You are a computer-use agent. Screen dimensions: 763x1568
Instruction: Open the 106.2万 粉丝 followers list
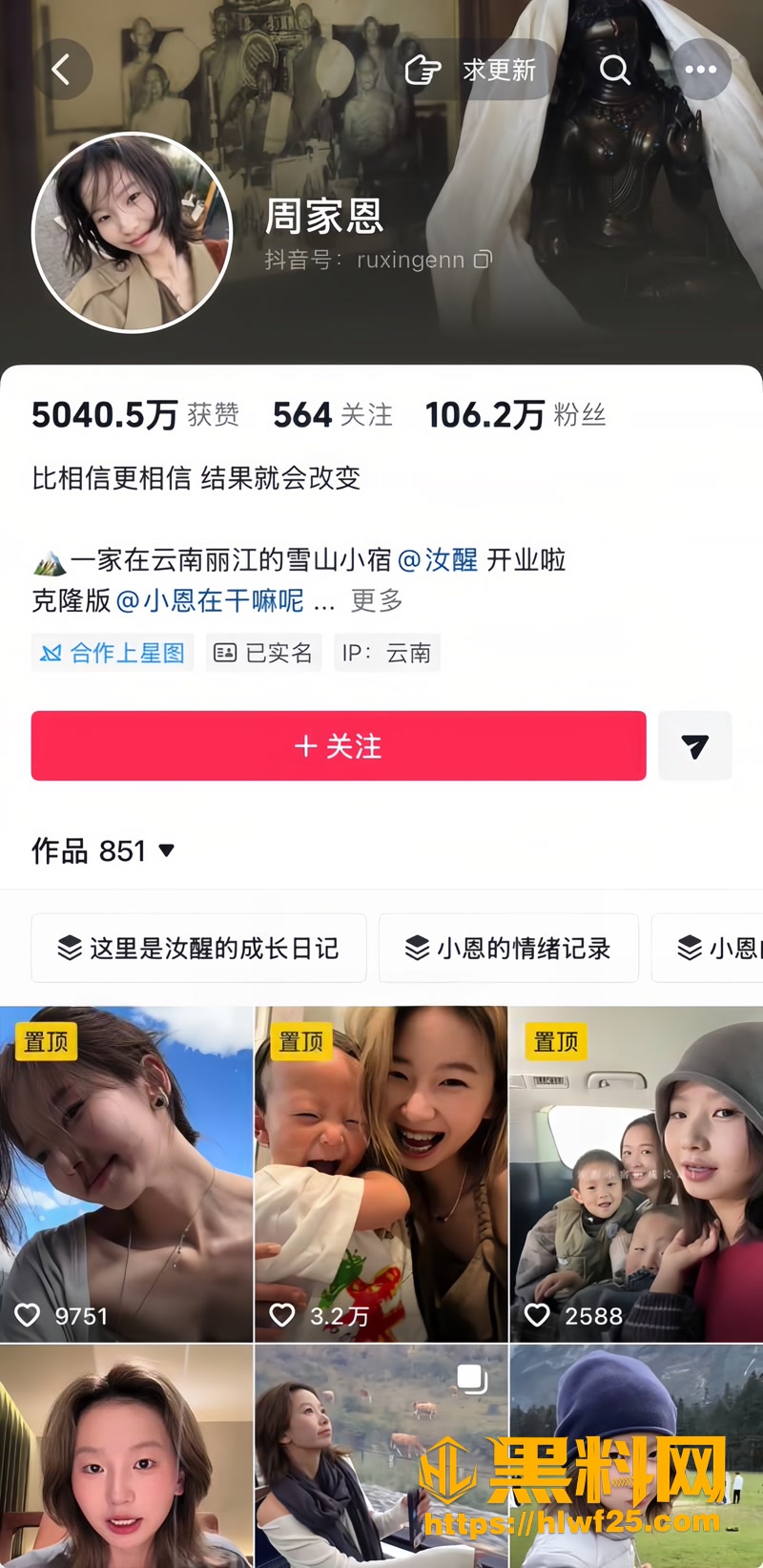pyautogui.click(x=516, y=415)
